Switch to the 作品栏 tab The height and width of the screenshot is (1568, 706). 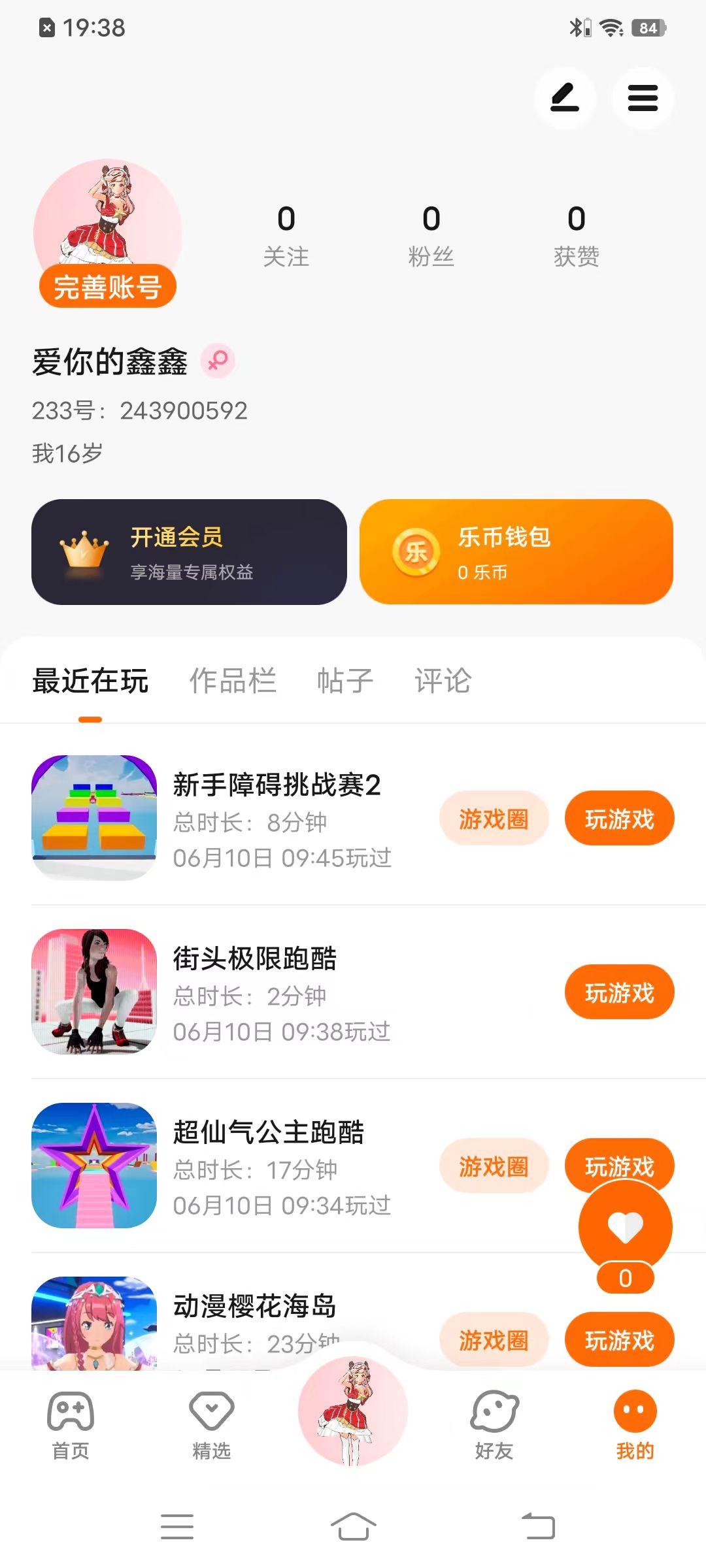(x=233, y=681)
